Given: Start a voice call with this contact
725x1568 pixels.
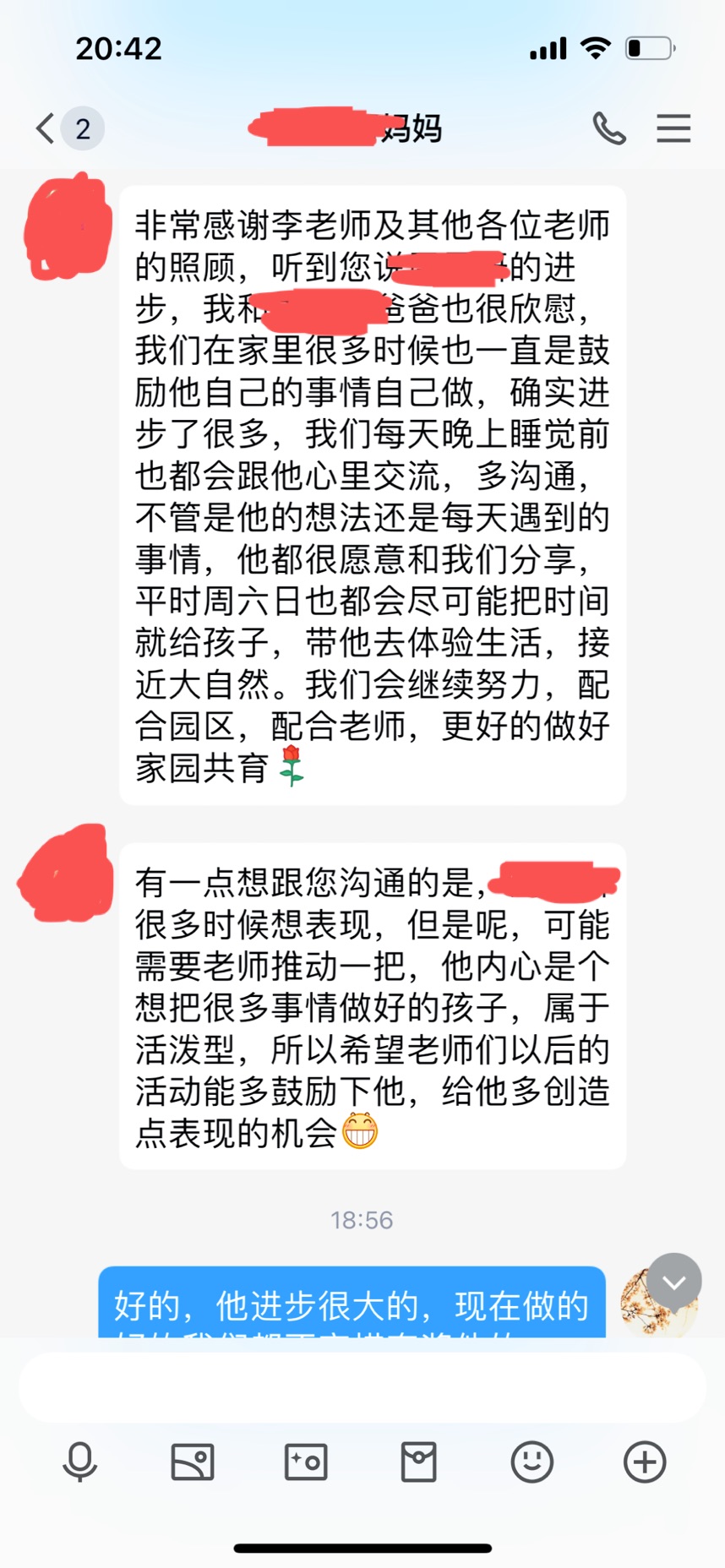Looking at the screenshot, I should pyautogui.click(x=608, y=128).
